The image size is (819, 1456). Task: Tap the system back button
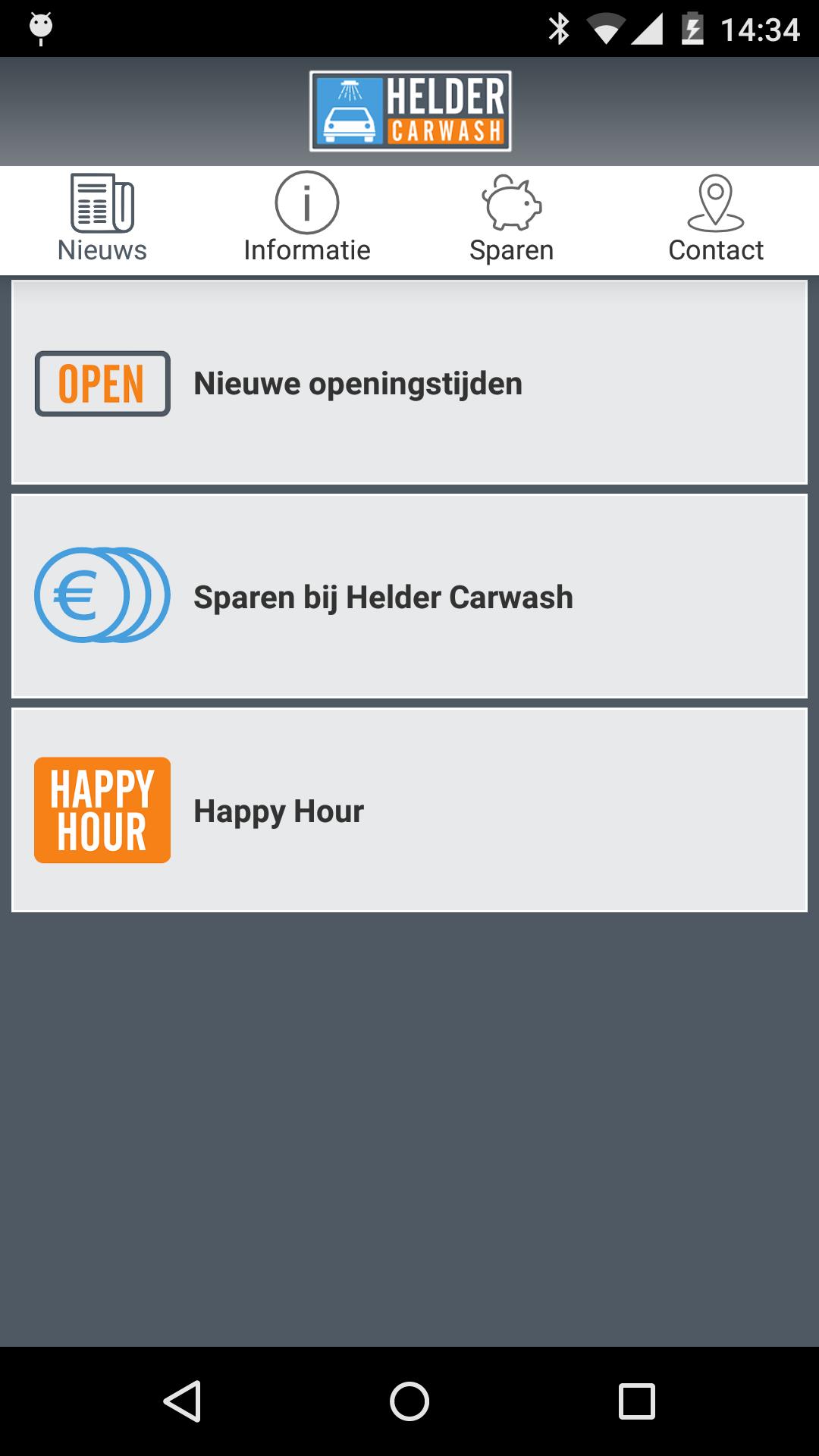pyautogui.click(x=183, y=1401)
